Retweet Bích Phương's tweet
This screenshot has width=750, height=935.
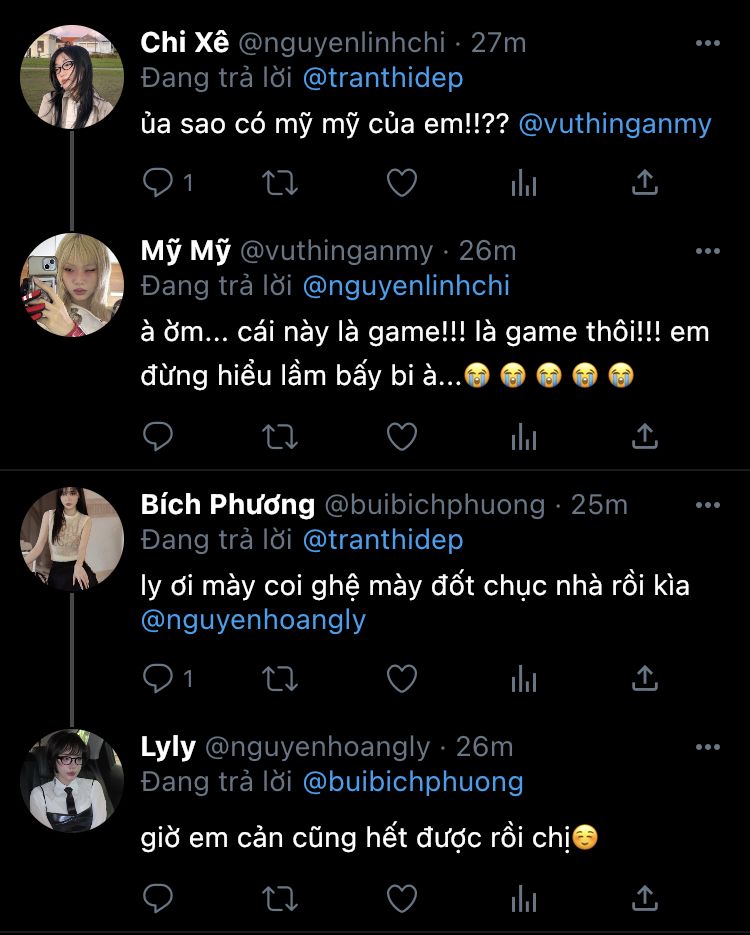coord(280,679)
